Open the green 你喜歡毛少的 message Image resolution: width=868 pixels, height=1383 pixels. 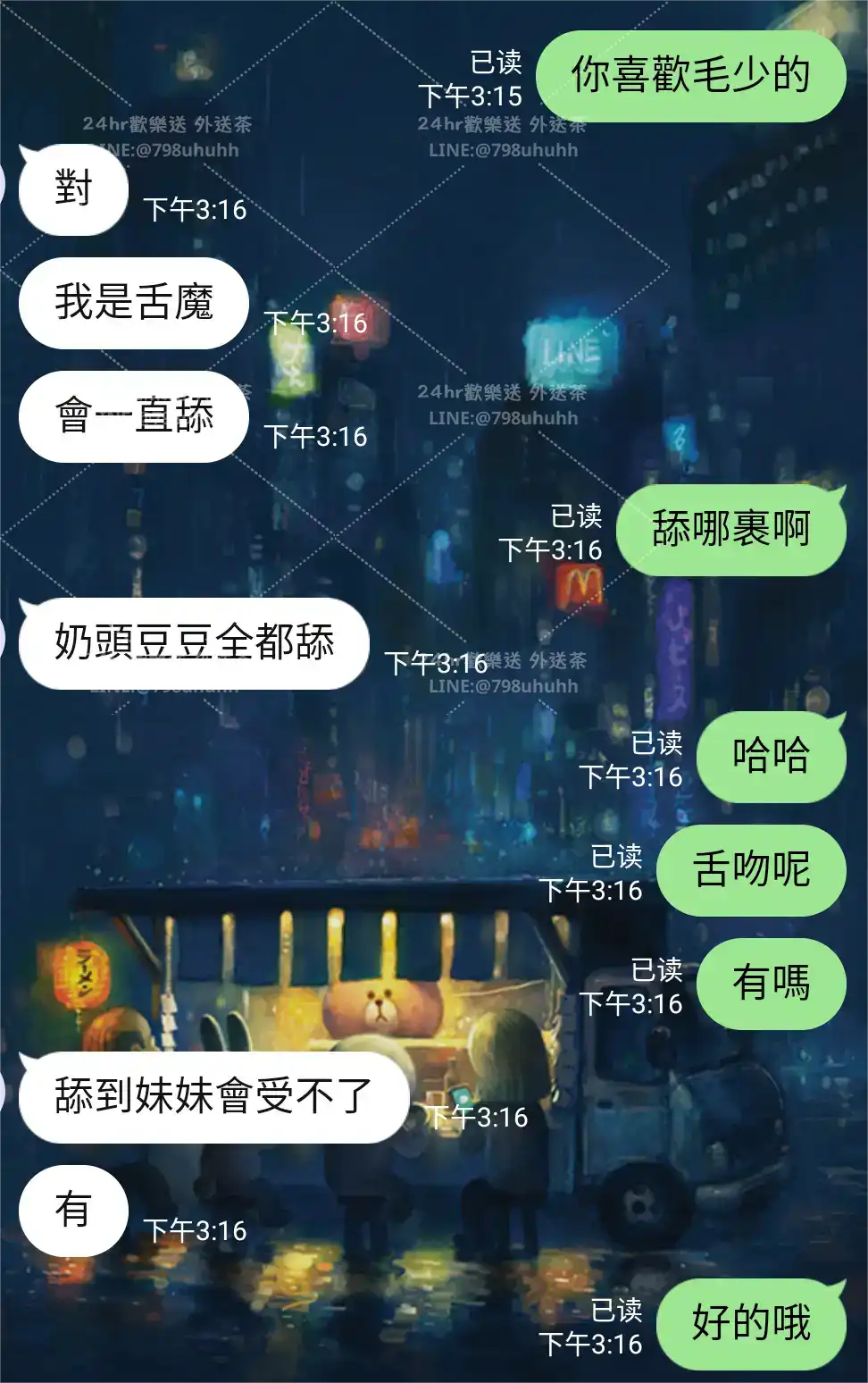[694, 77]
